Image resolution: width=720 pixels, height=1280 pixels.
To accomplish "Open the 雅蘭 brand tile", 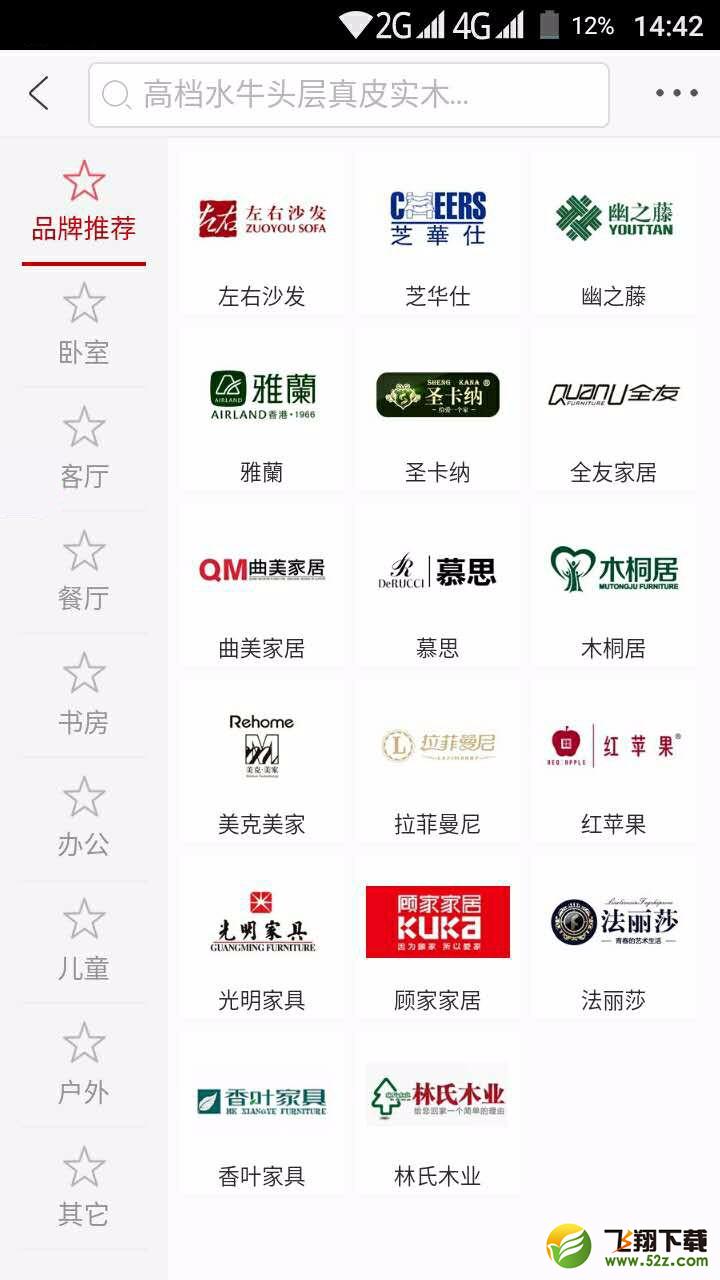I will pyautogui.click(x=262, y=410).
